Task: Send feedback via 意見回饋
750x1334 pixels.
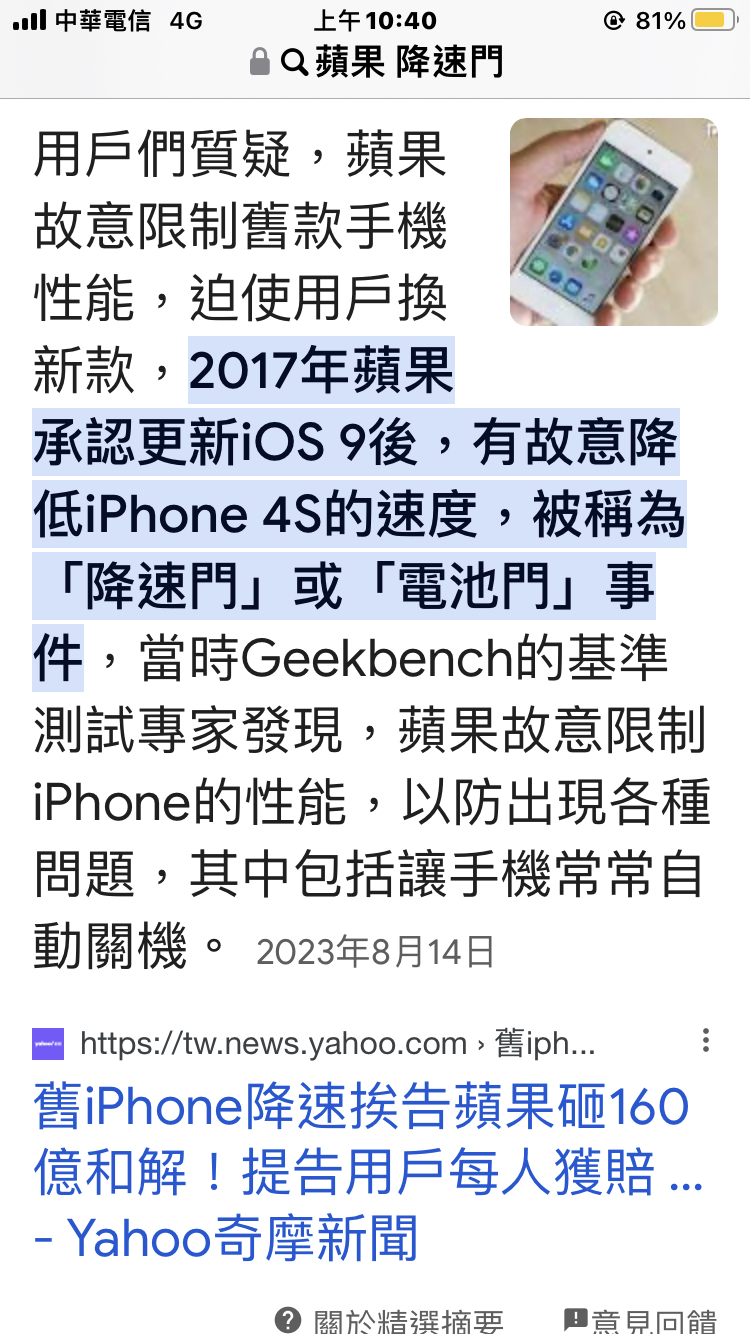Action: (x=640, y=1320)
